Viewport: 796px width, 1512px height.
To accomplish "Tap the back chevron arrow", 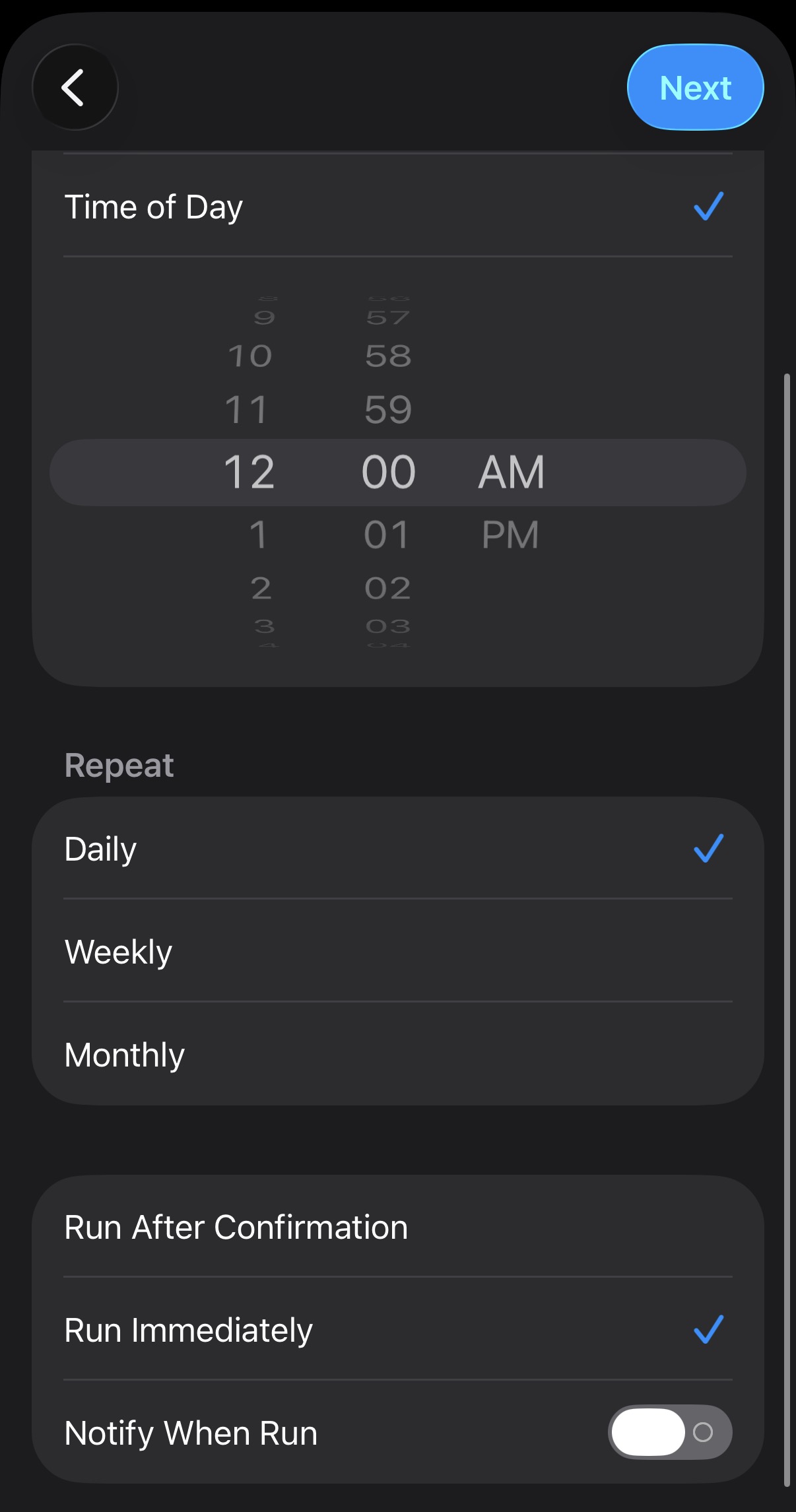I will pos(75,88).
